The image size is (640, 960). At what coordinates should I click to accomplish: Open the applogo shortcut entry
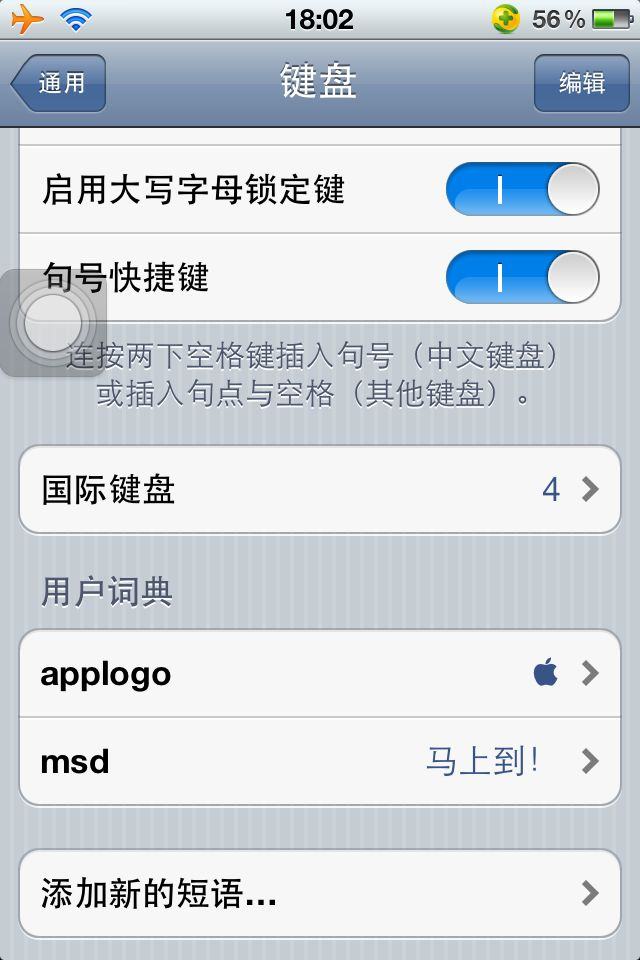click(320, 674)
